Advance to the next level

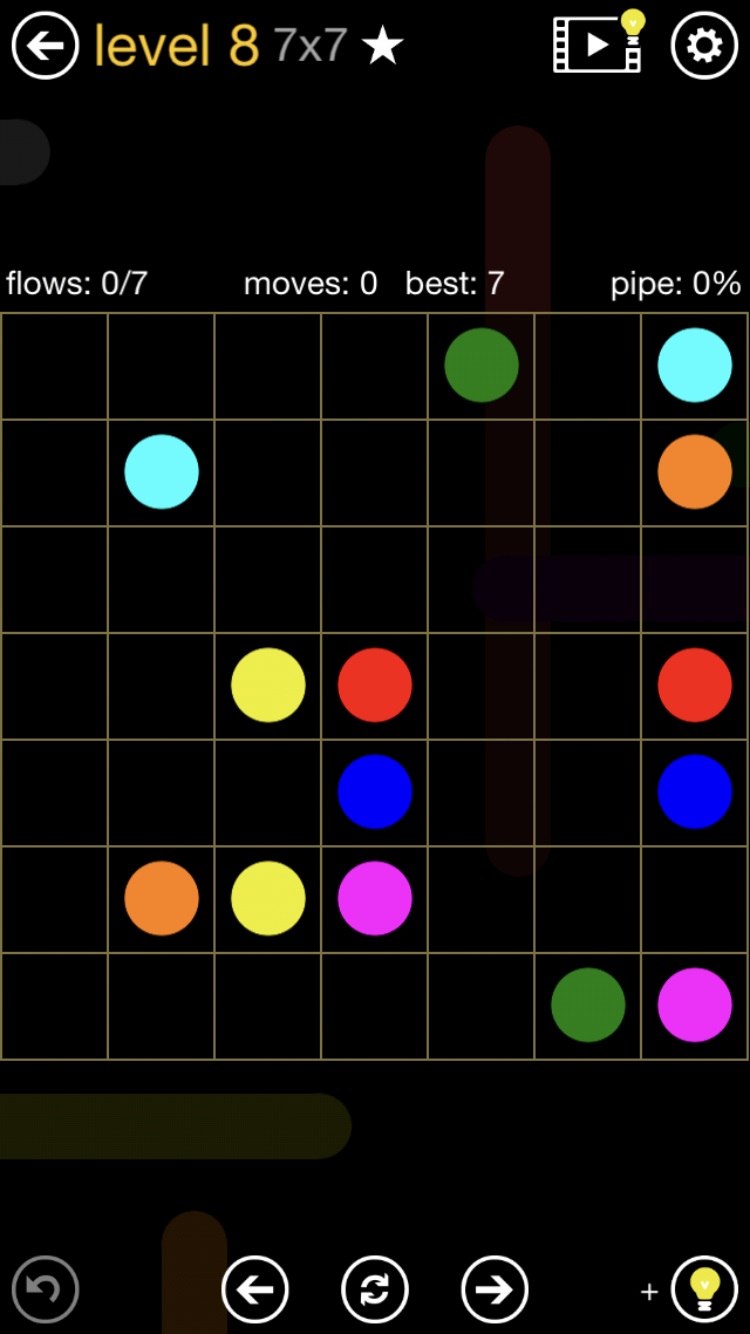pos(494,1289)
